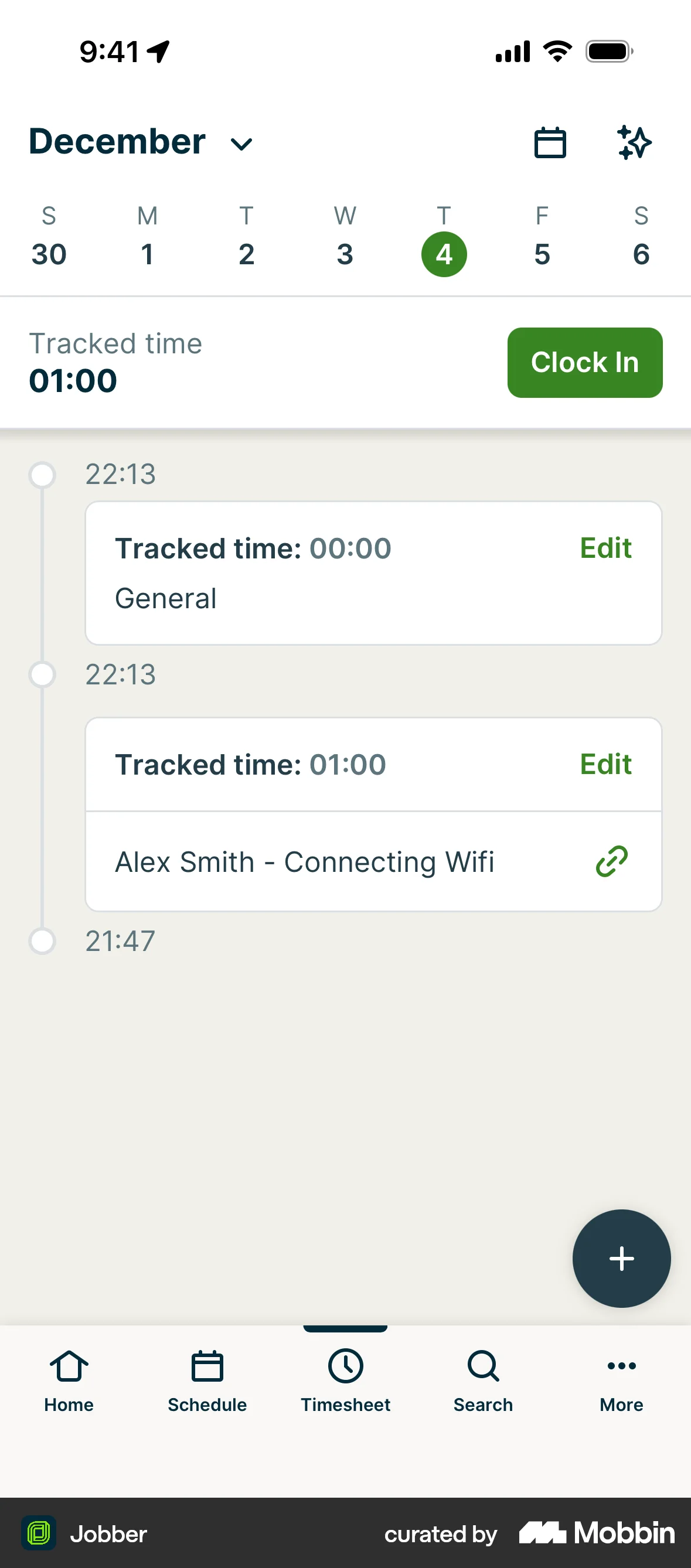Select Thursday the 4th date circle

point(444,254)
